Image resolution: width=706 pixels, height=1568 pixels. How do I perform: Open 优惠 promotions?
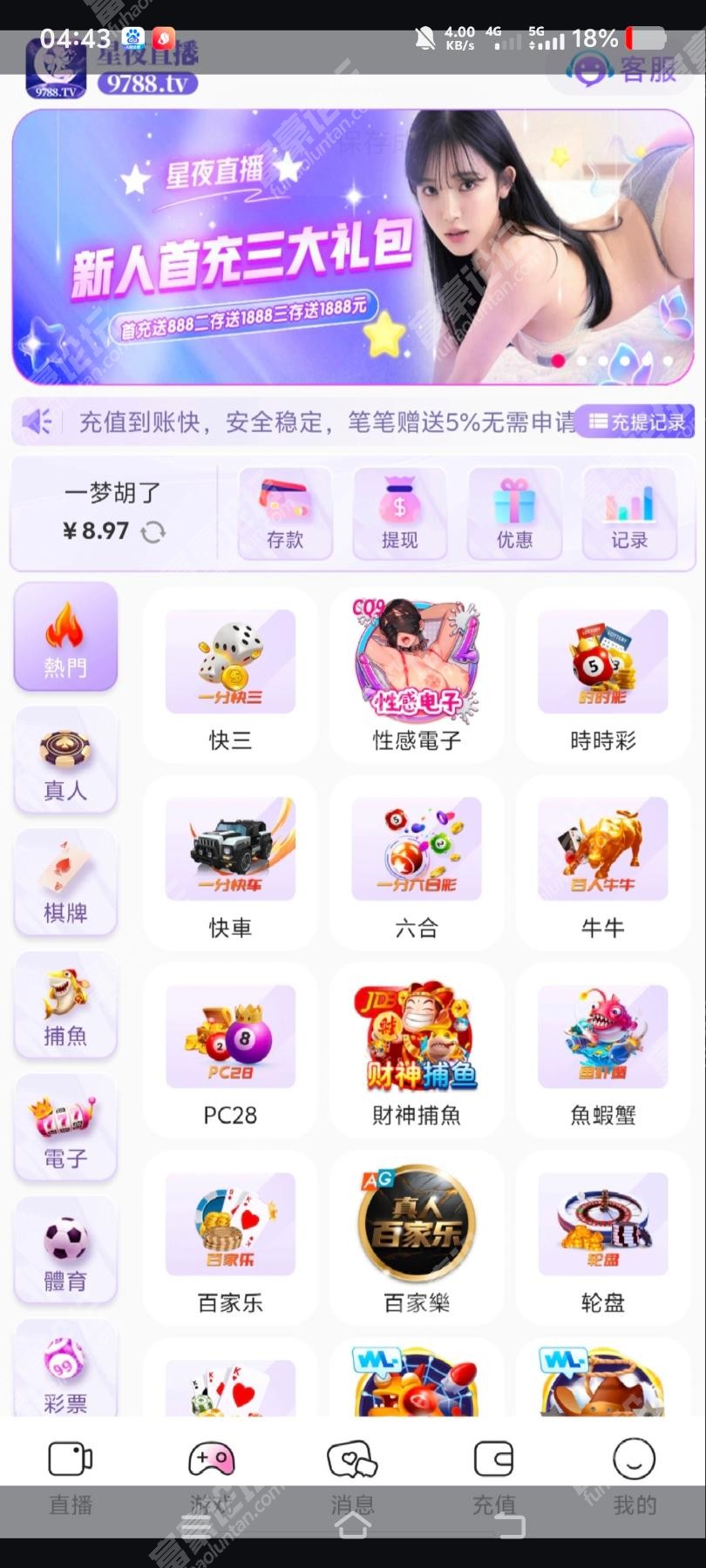pos(514,514)
